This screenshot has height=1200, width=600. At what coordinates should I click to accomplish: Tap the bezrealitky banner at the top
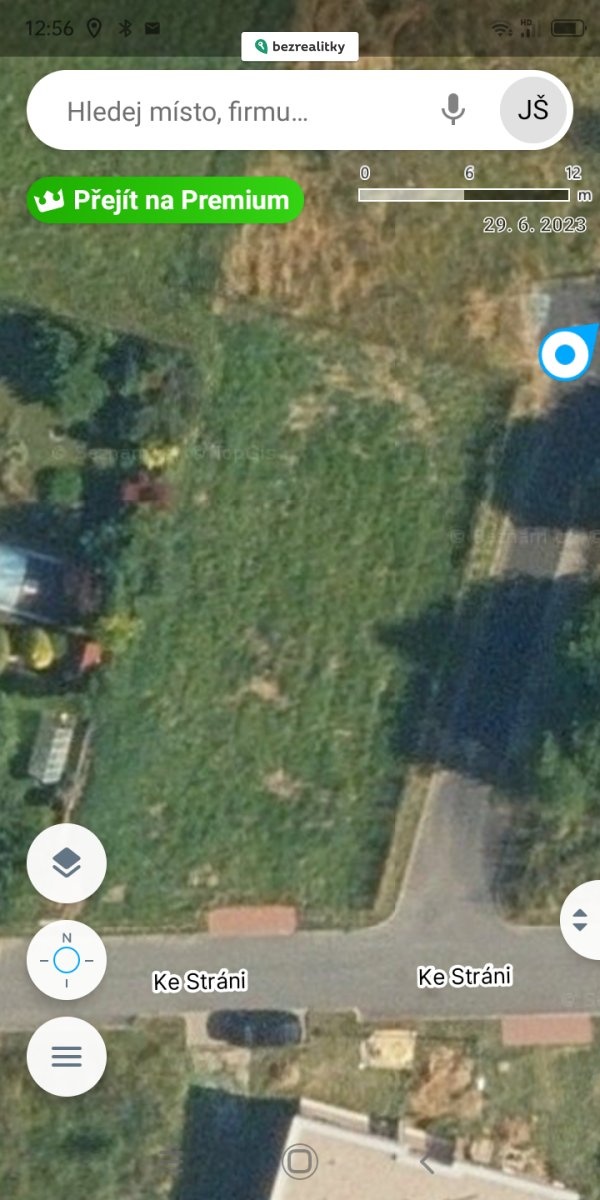tap(300, 46)
